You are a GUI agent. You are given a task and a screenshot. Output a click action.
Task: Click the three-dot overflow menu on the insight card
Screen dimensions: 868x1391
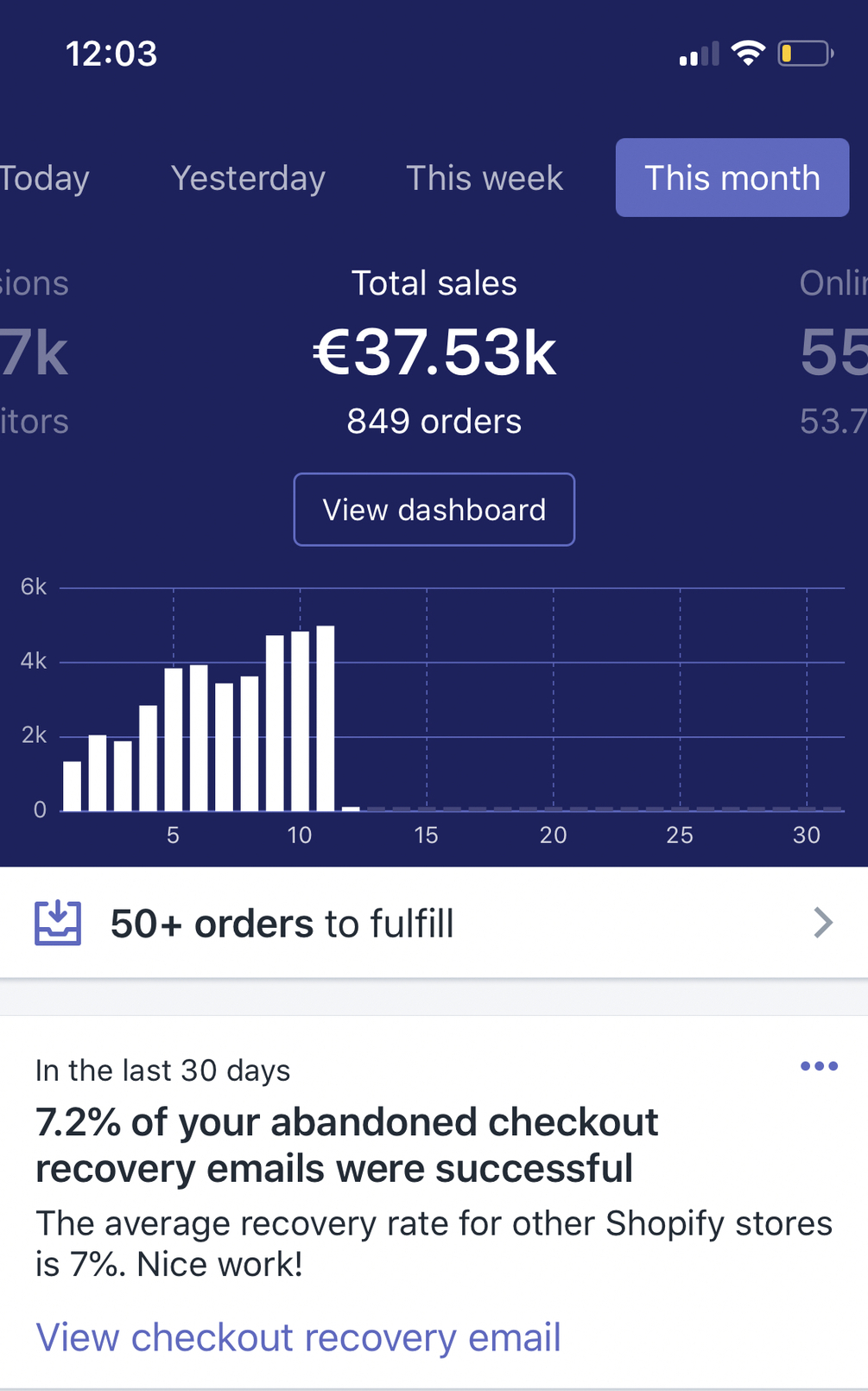tap(818, 1067)
